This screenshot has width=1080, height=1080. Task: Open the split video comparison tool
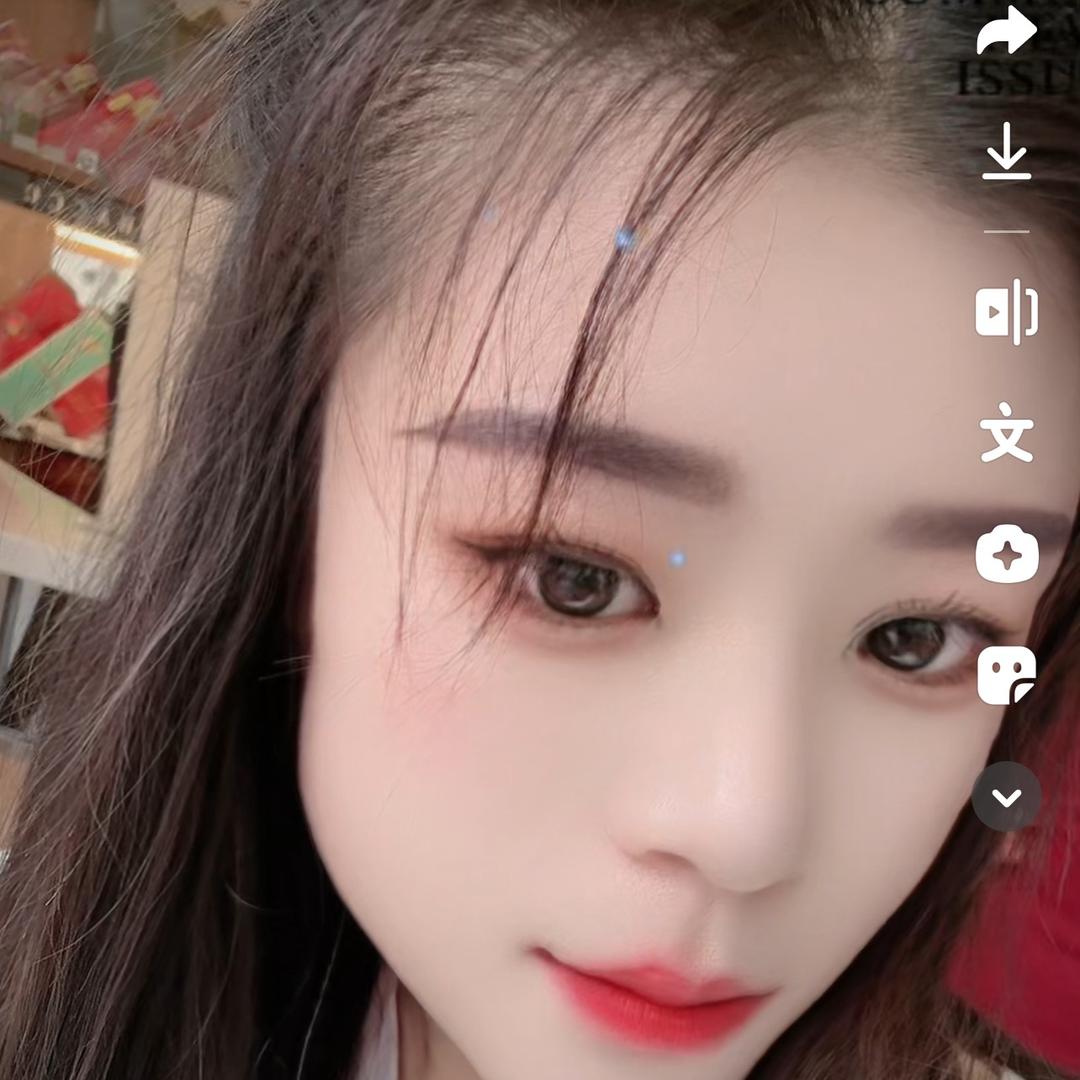[1006, 311]
